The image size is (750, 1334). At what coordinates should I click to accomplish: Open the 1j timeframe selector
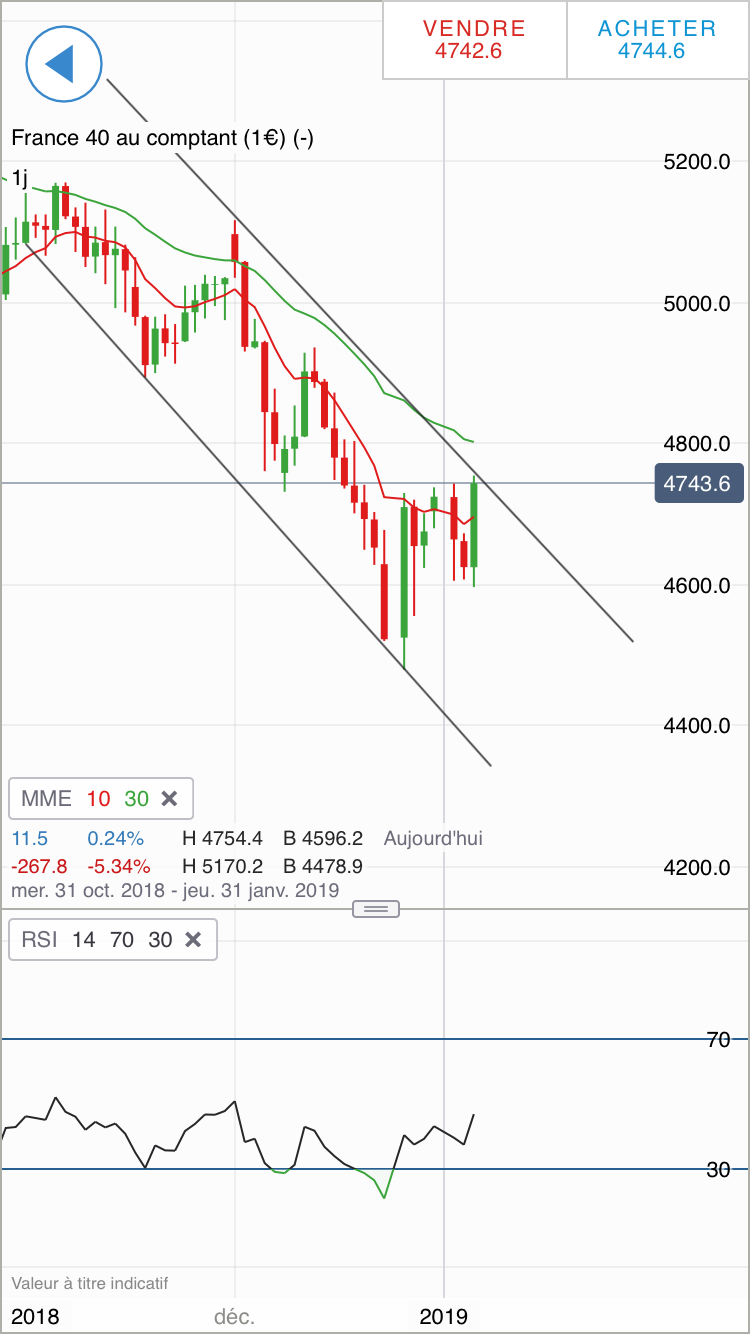[x=19, y=178]
